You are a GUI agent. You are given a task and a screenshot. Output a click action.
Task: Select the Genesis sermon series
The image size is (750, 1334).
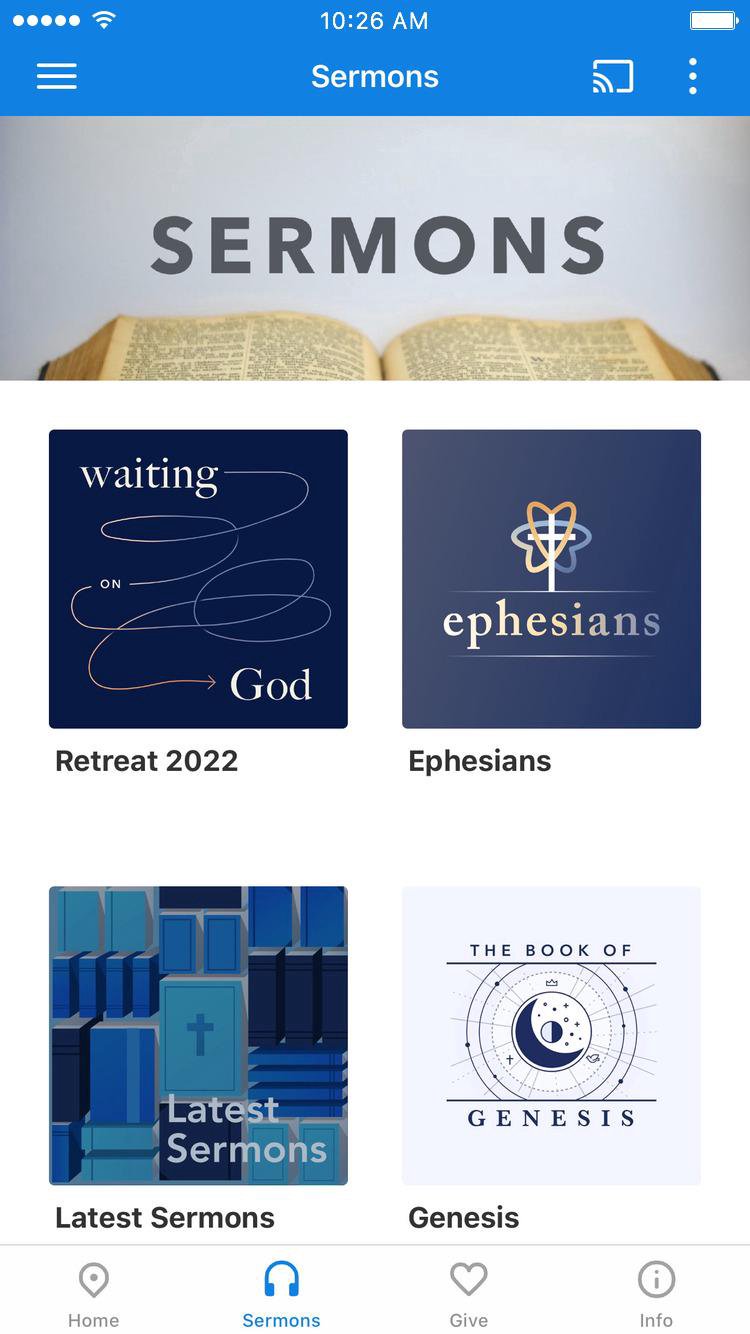[551, 1035]
